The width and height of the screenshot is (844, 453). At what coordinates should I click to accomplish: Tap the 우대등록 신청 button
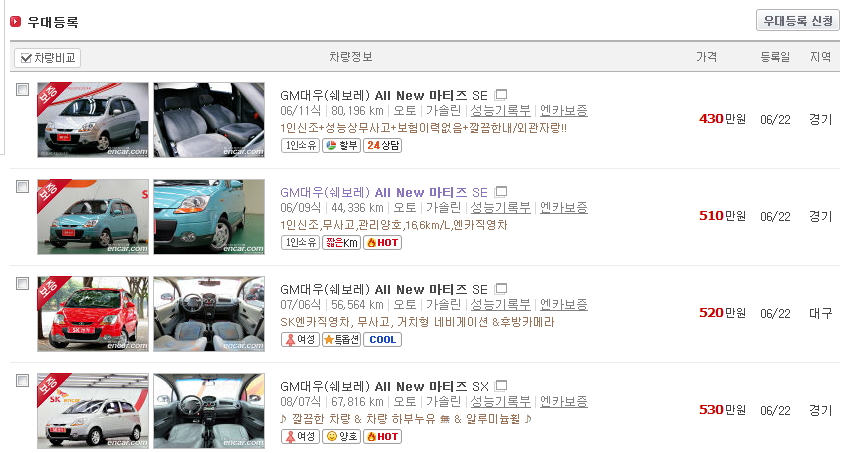point(797,21)
